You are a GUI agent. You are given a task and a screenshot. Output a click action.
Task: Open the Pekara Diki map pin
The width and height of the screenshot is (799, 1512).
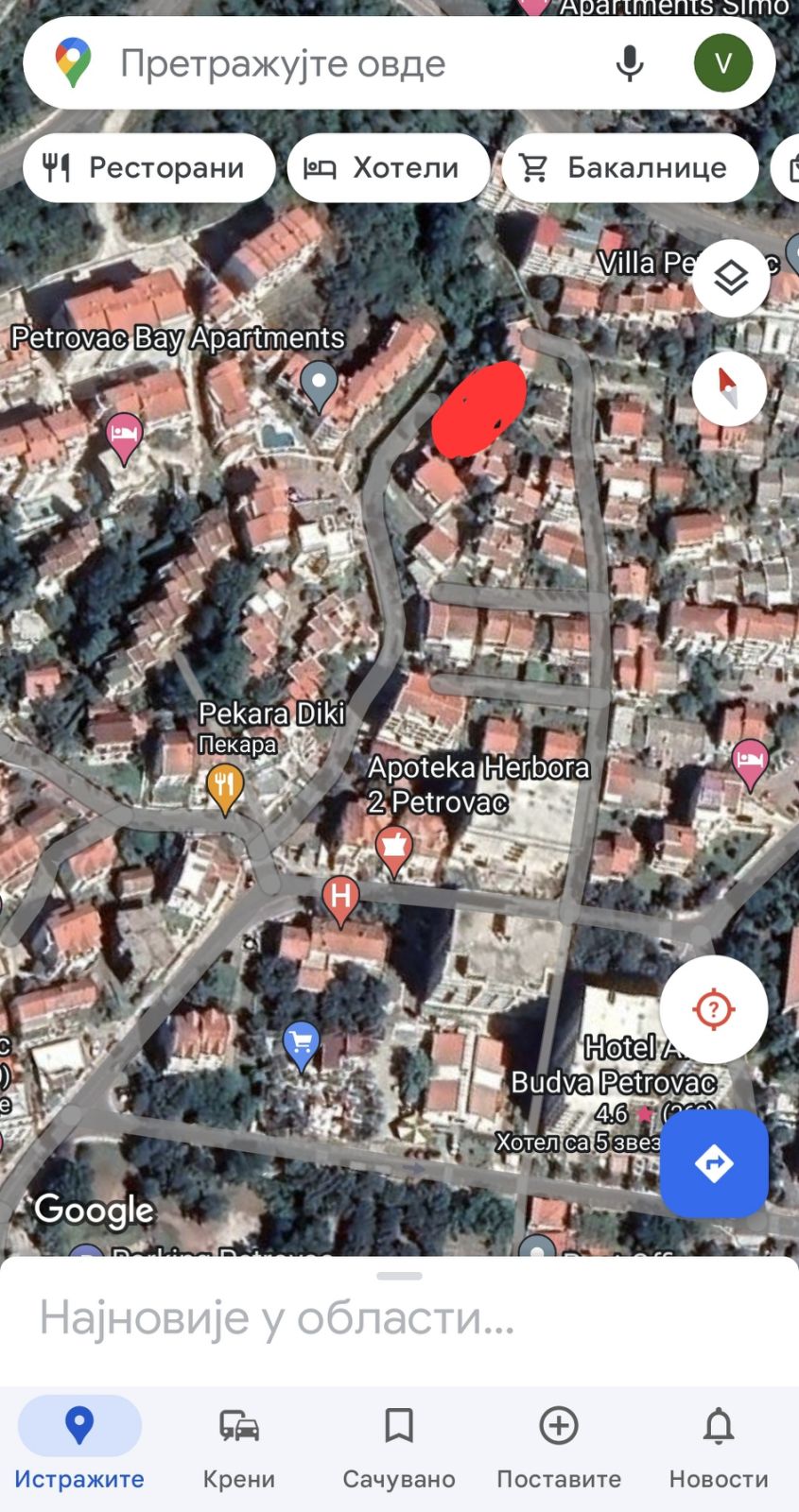225,786
